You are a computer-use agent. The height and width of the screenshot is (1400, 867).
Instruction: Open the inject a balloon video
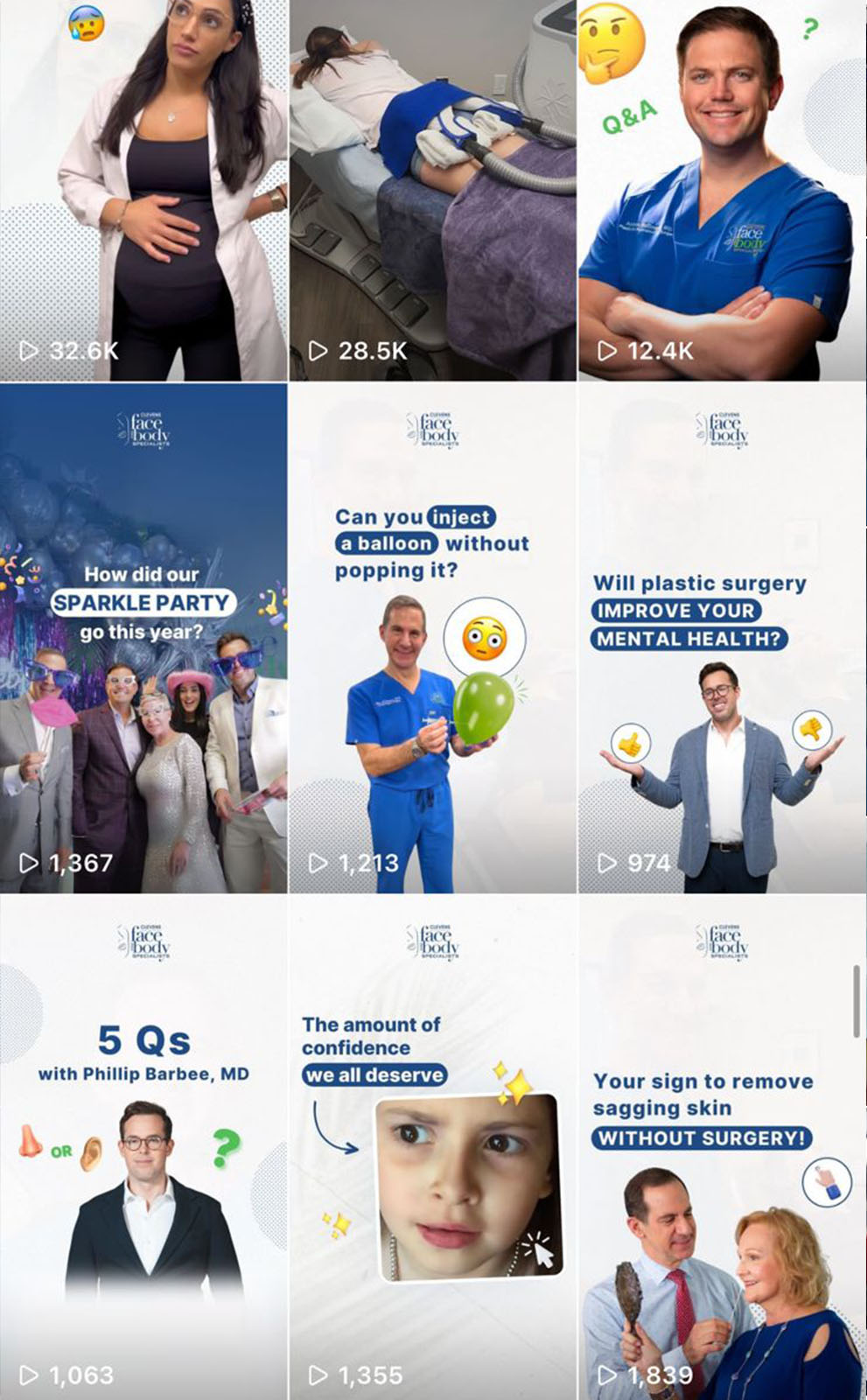tap(432, 637)
